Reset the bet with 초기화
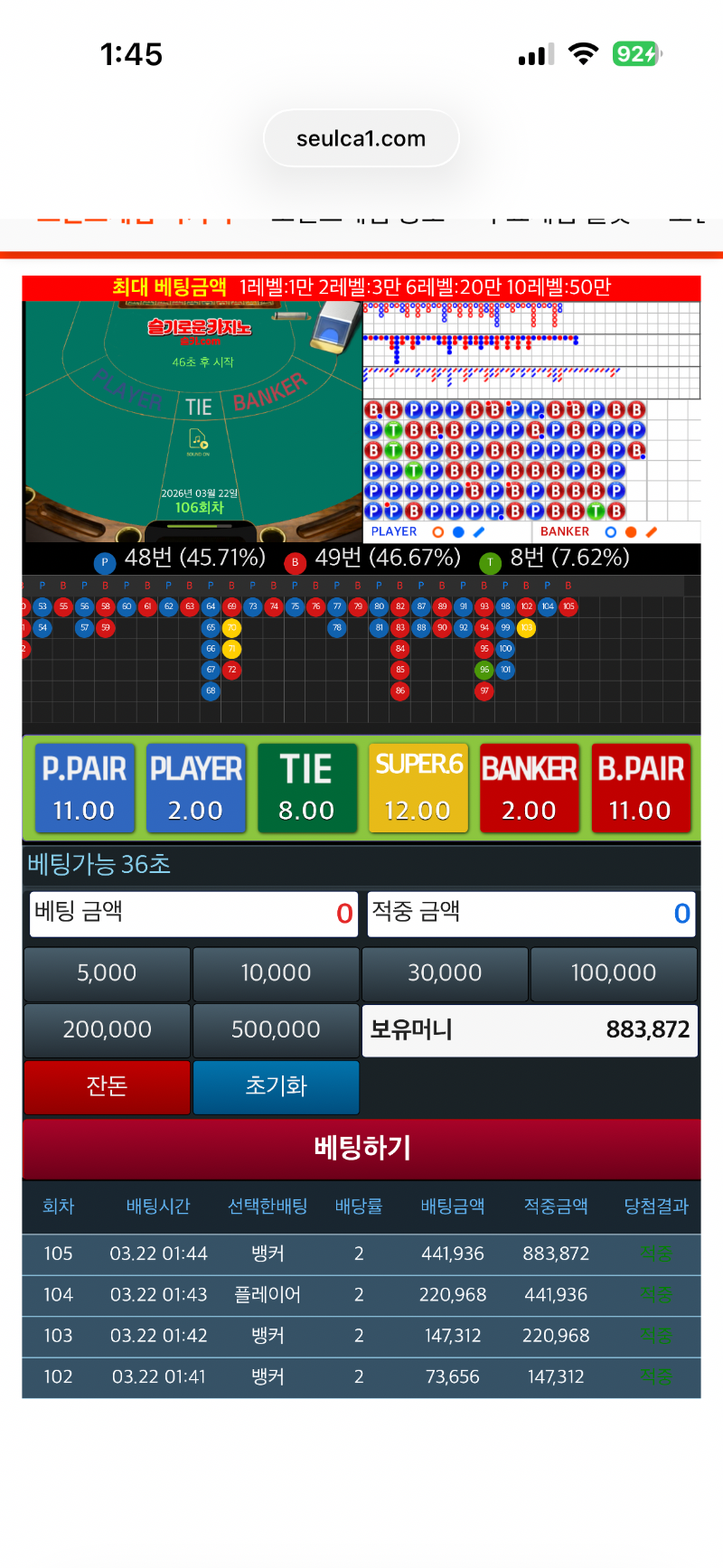723x1568 pixels. (276, 1086)
